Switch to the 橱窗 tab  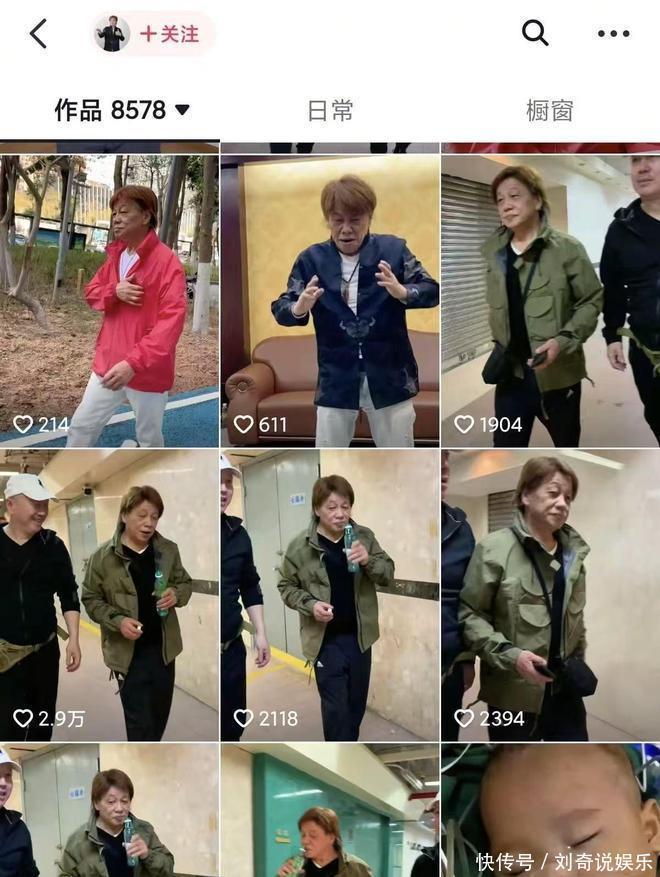tap(550, 110)
